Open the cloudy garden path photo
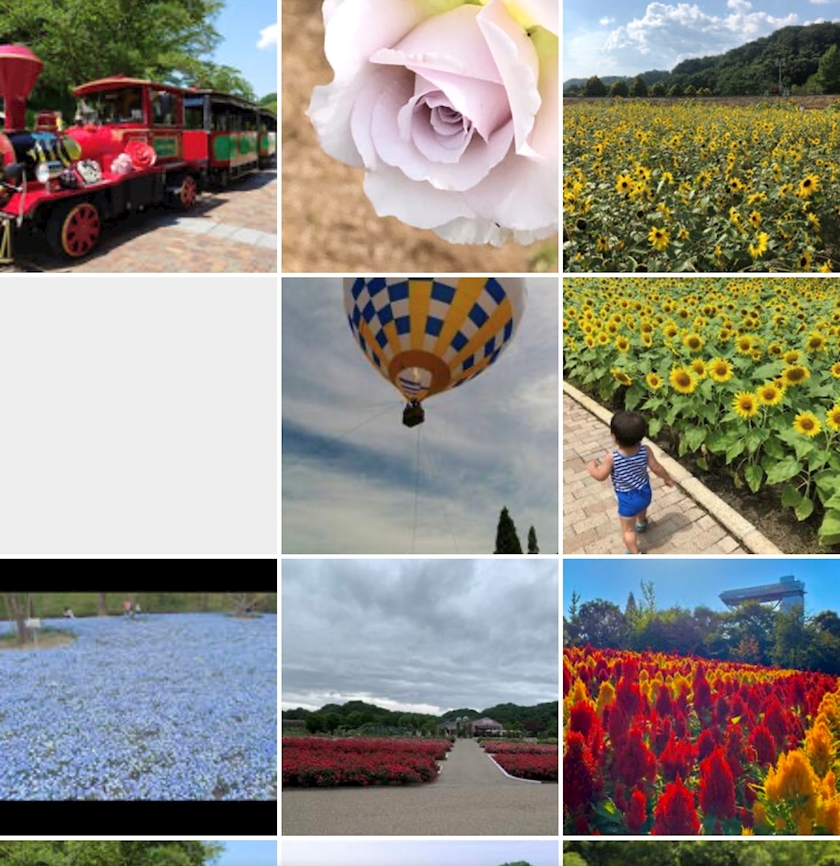840x866 pixels. (x=420, y=696)
